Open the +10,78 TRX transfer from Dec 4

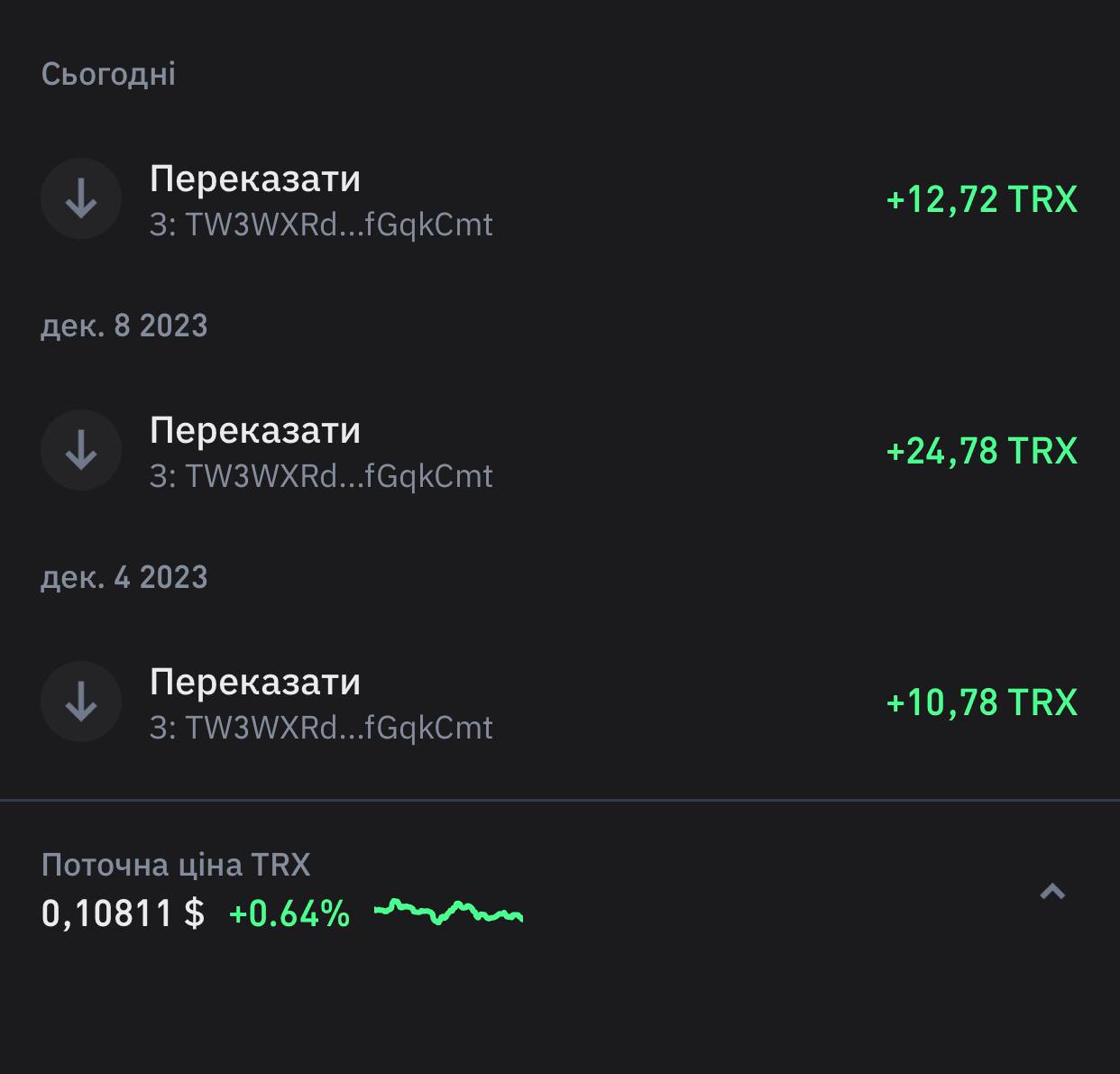[x=559, y=702]
